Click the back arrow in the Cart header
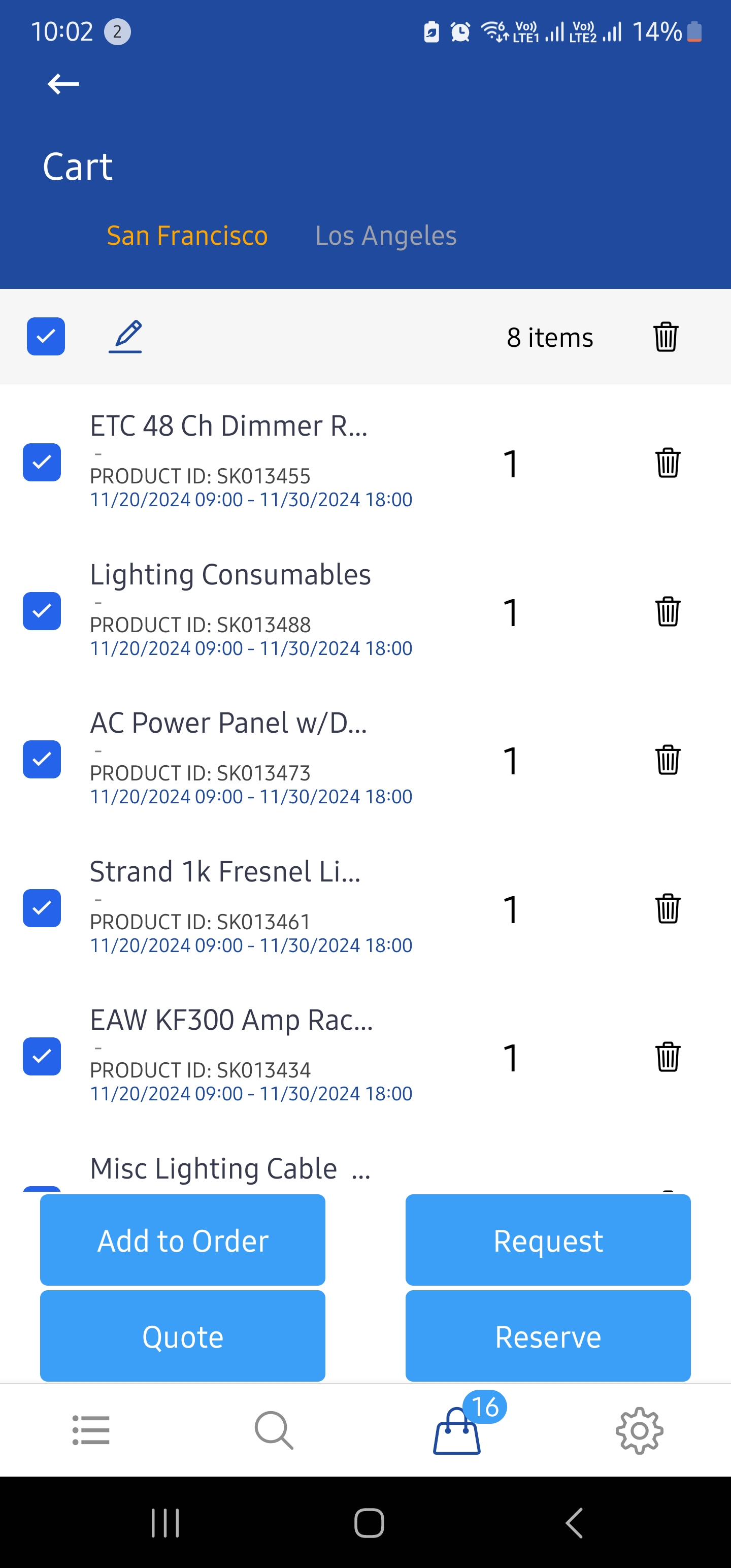 point(61,84)
